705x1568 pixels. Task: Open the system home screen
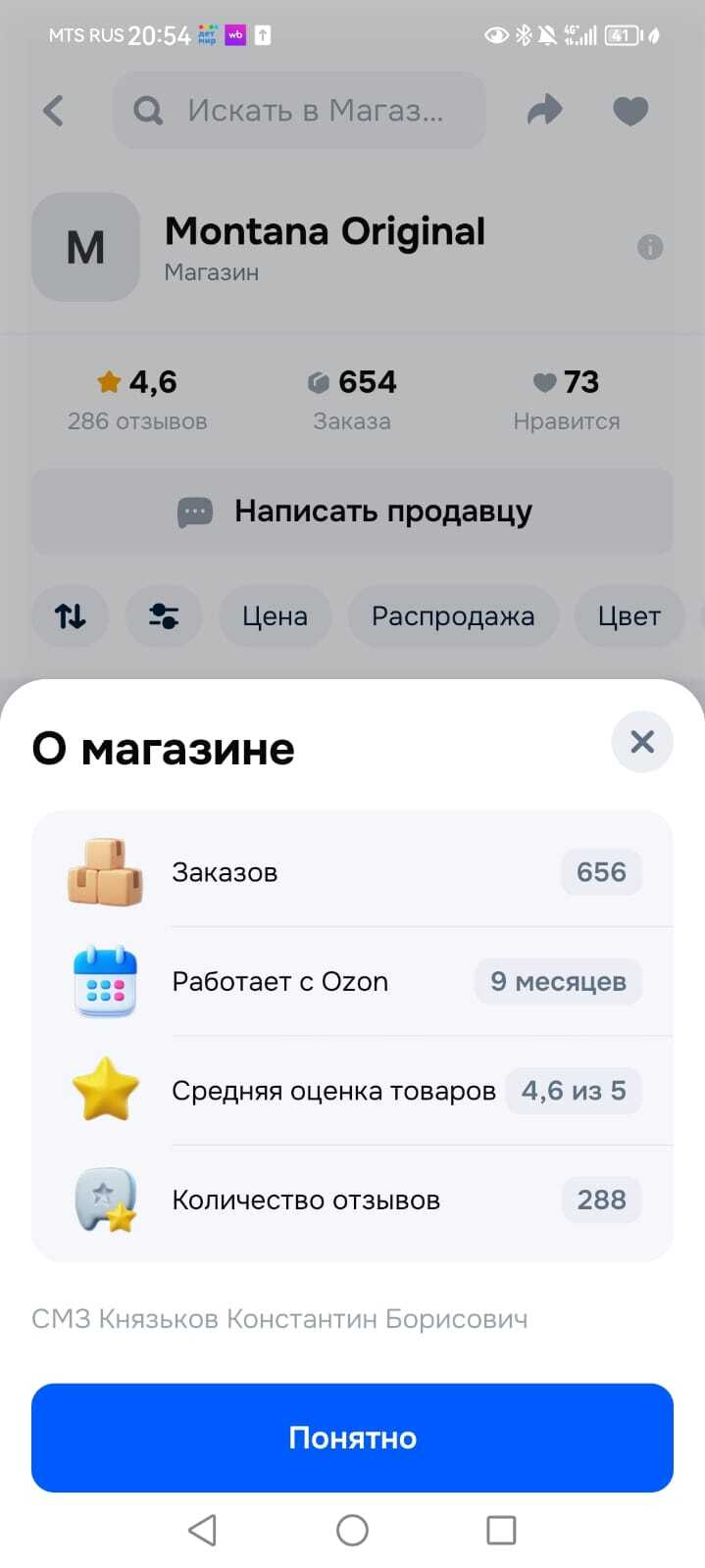pos(352,1530)
